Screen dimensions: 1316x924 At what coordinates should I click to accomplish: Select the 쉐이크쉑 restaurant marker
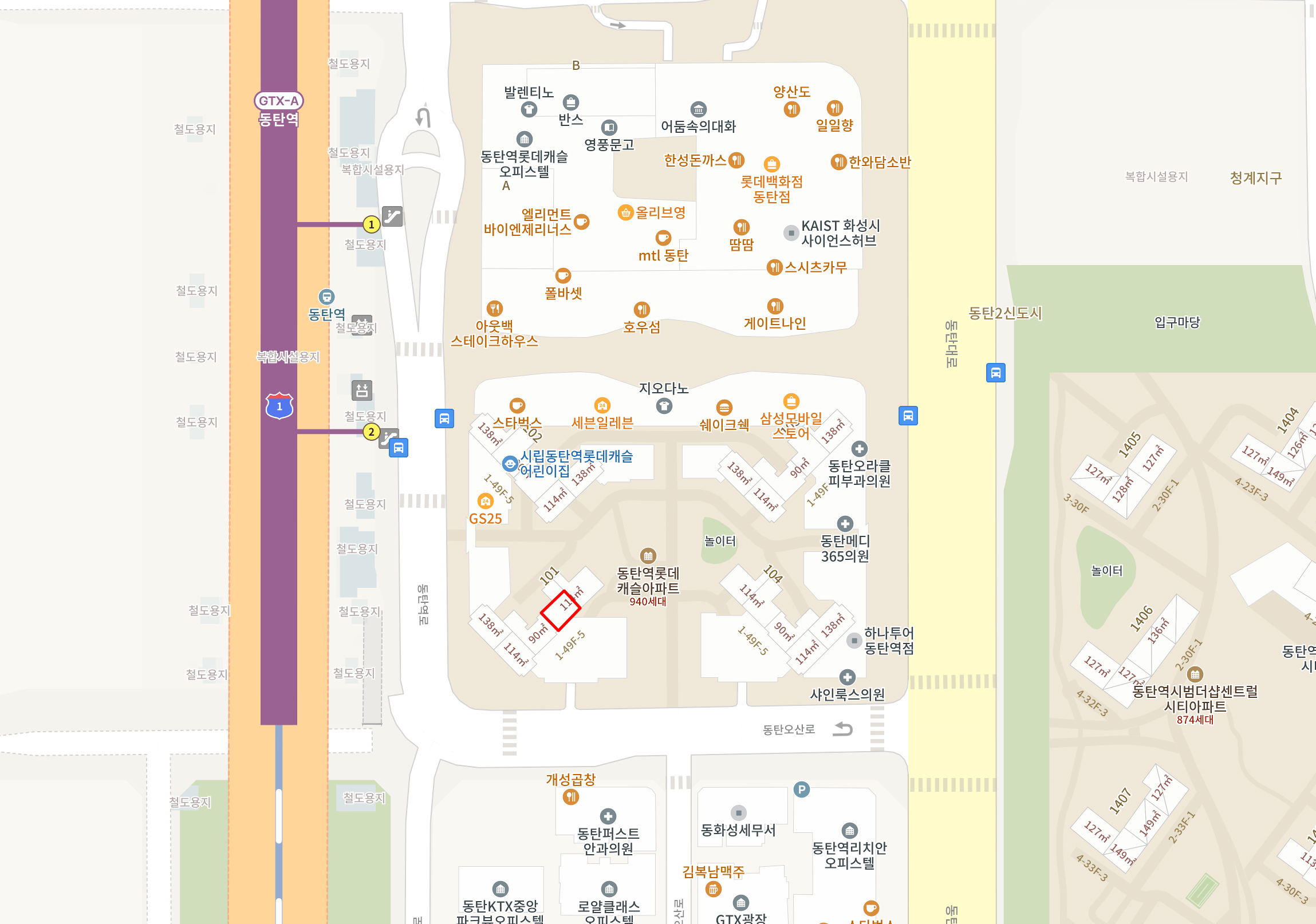724,407
